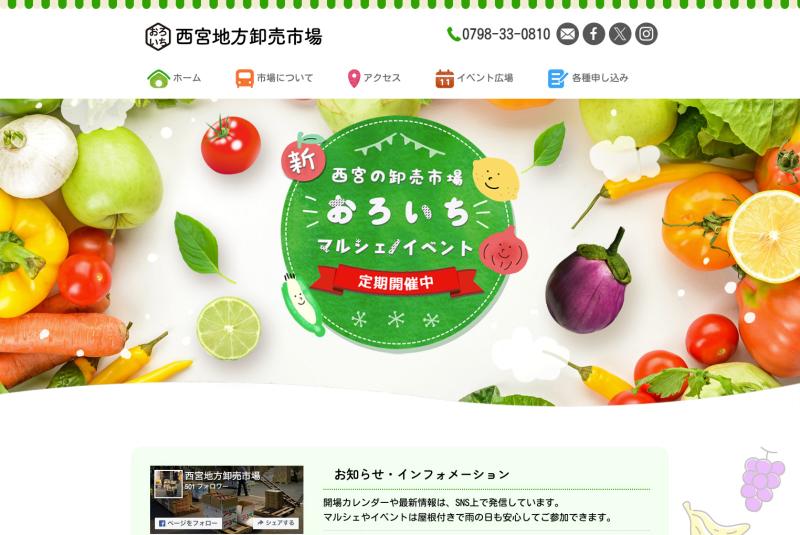Viewport: 800px width, 535px height.
Task: Tap ページをフォロー on the Facebook widget
Action: (188, 523)
